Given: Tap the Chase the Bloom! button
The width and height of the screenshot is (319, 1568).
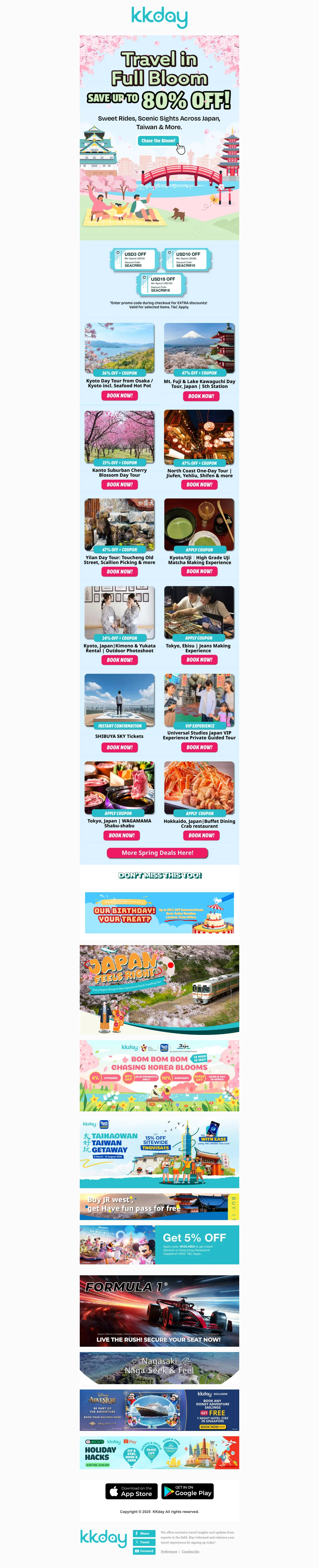Looking at the screenshot, I should [x=158, y=141].
